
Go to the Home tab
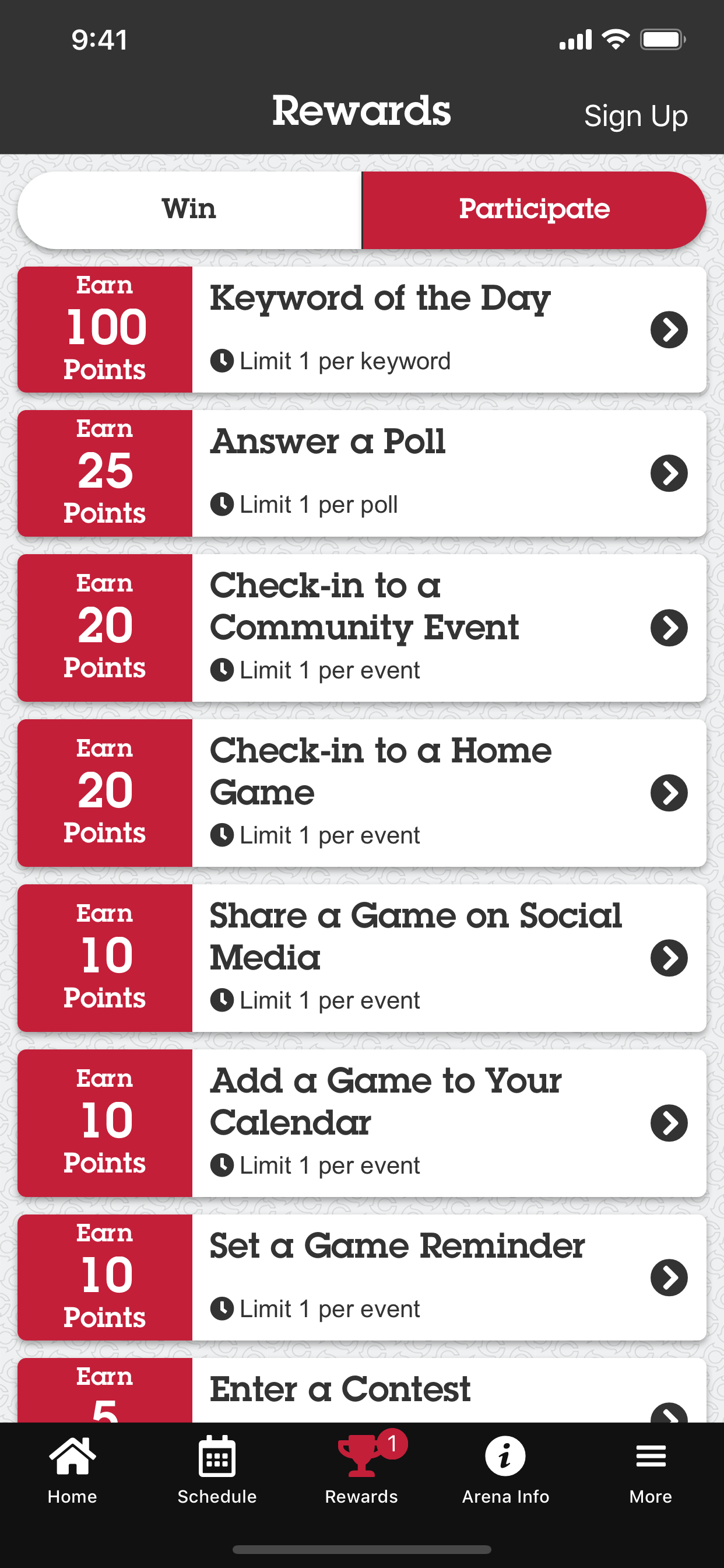(72, 1469)
